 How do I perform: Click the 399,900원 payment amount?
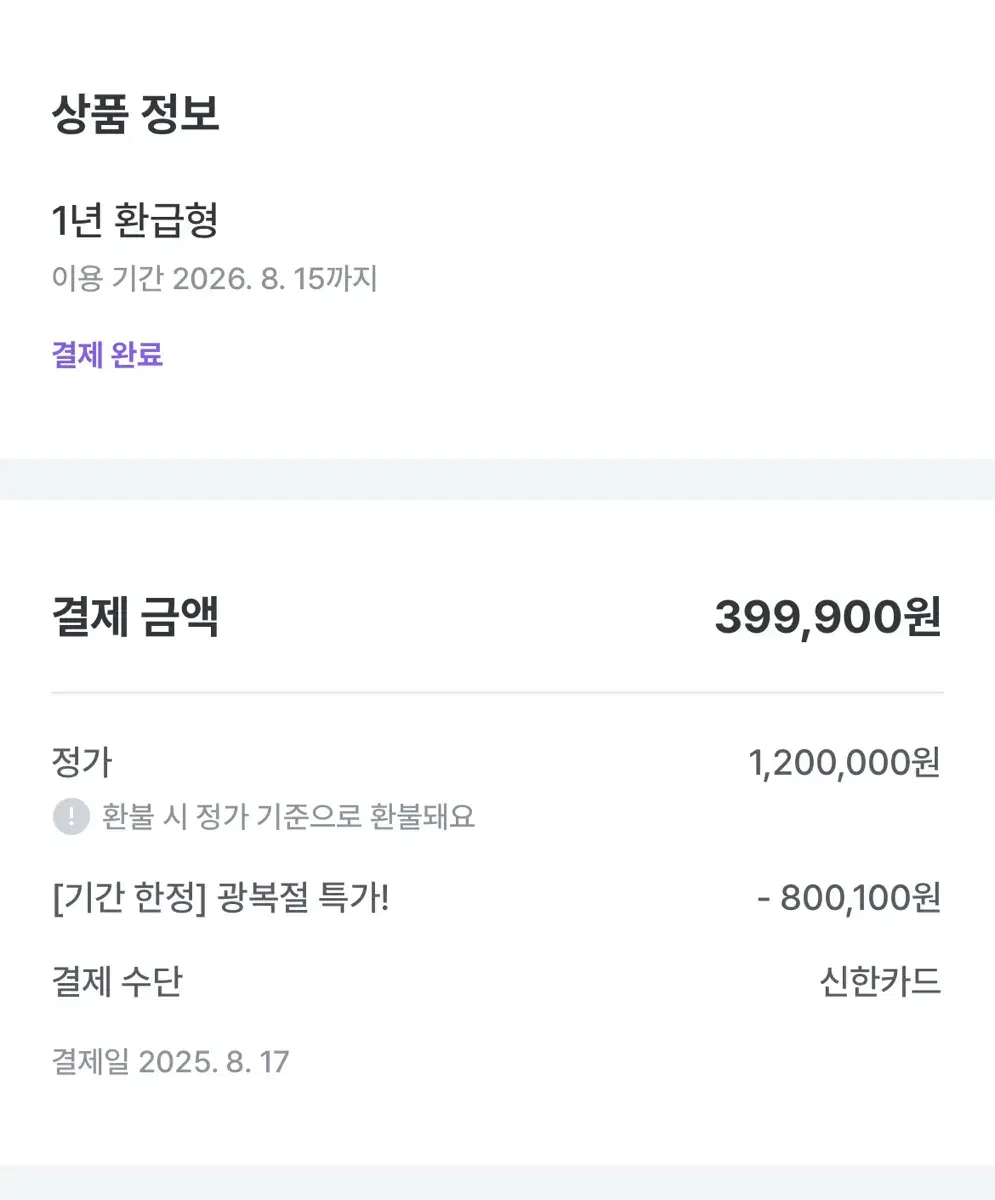coord(826,618)
